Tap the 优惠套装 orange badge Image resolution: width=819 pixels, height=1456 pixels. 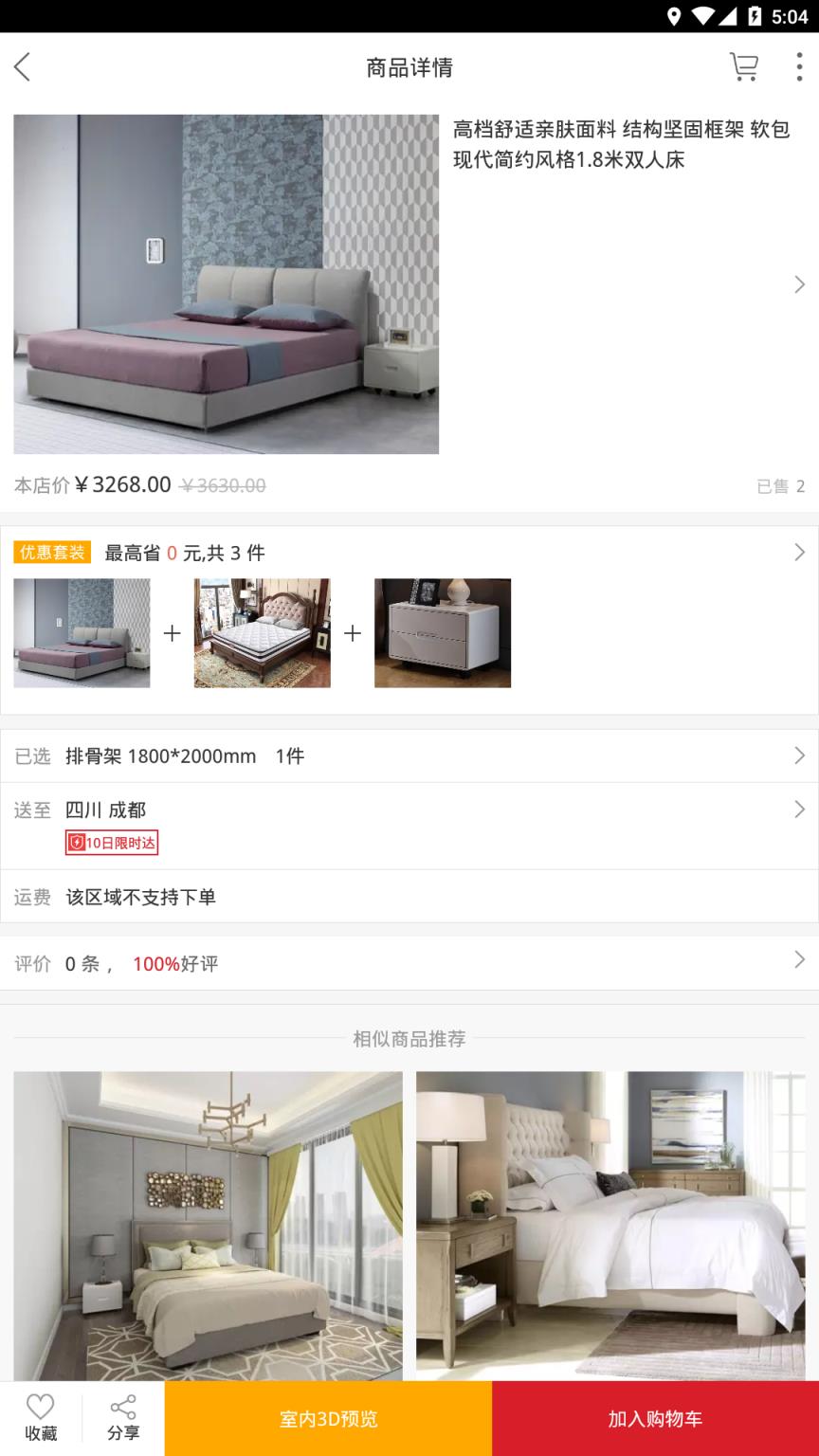(51, 552)
